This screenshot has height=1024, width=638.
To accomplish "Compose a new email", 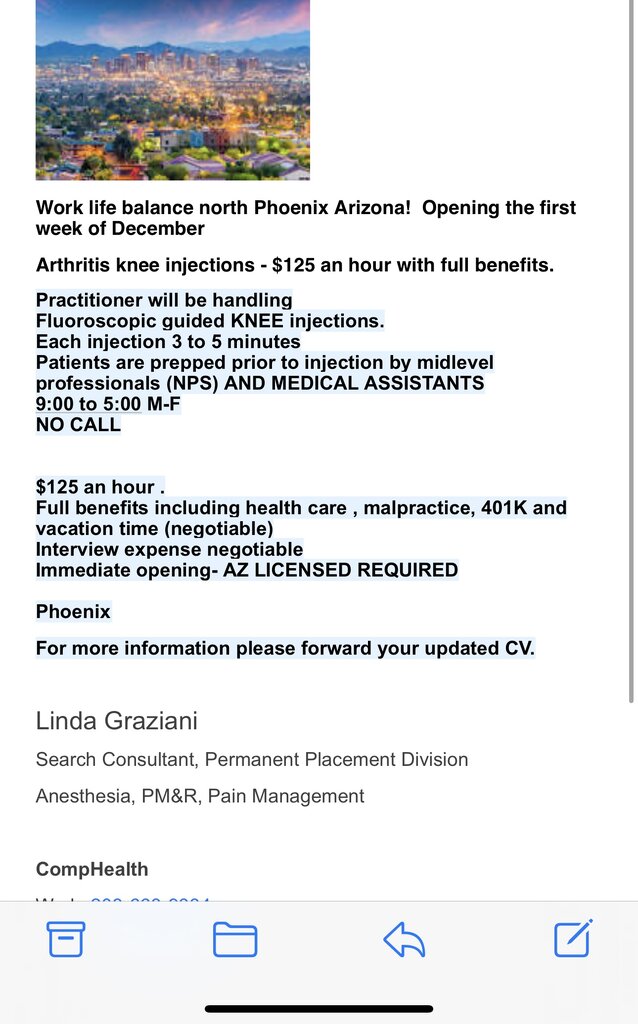I will click(x=573, y=938).
